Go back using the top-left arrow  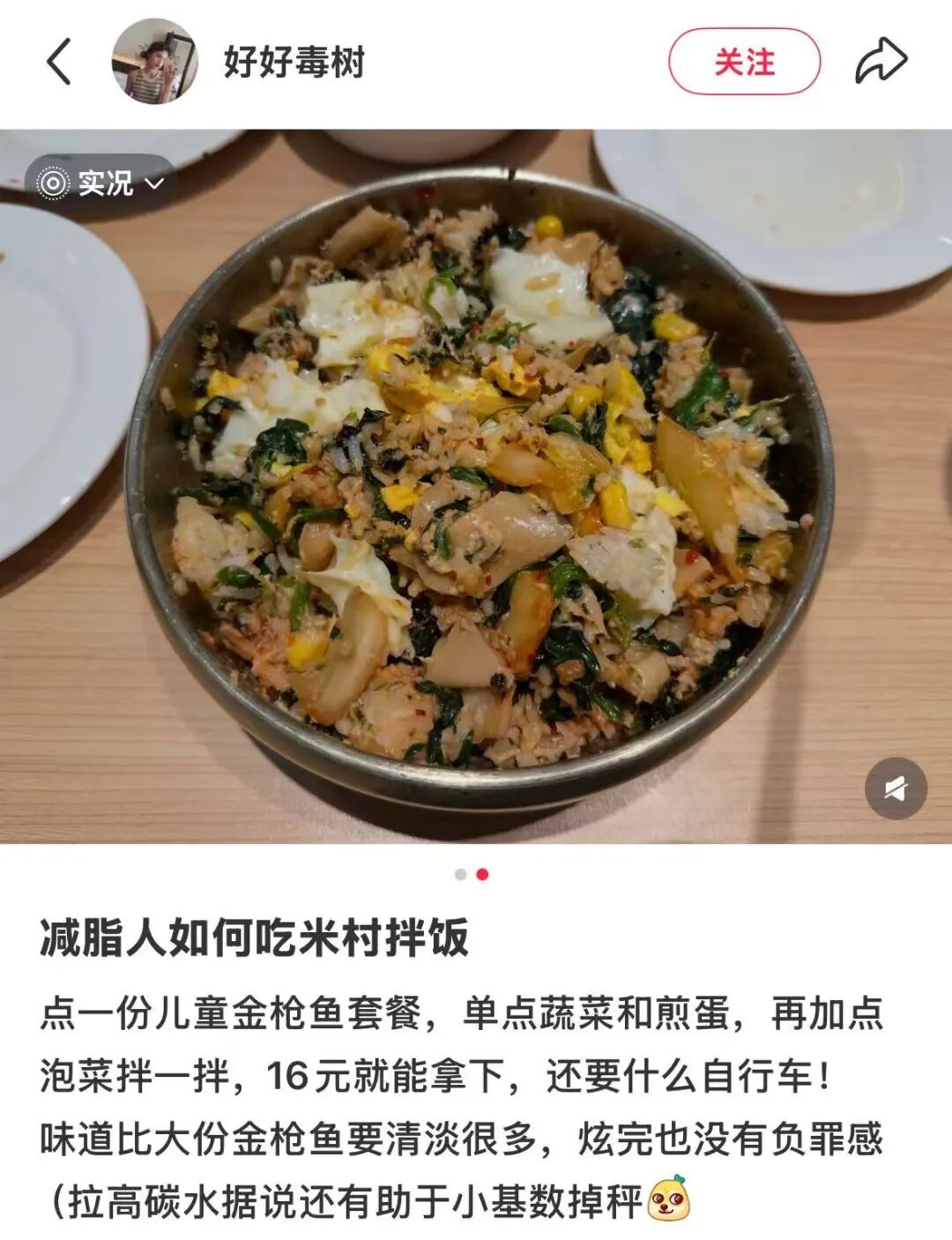pyautogui.click(x=58, y=62)
